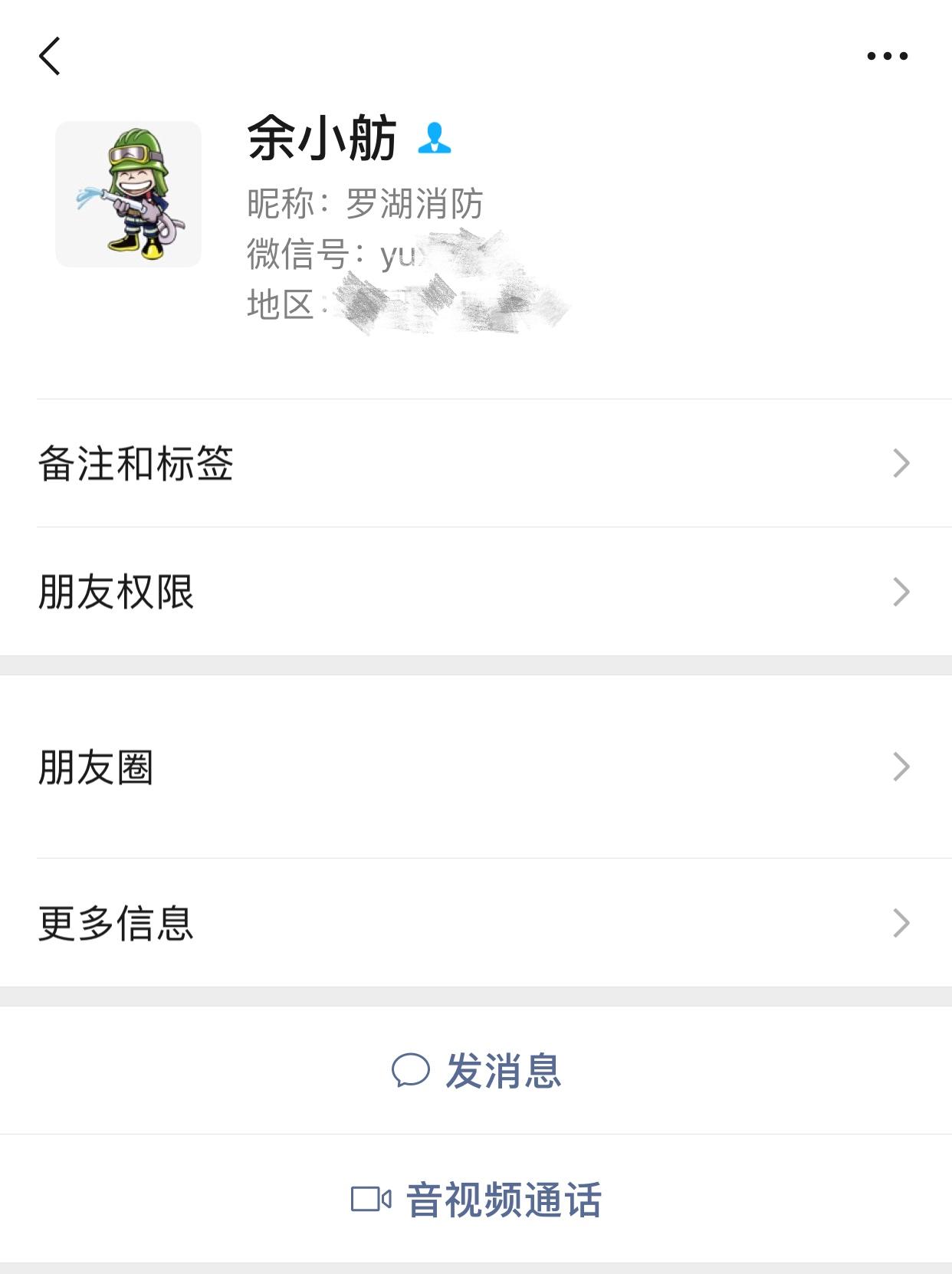Tap 发消息 to send a message
Image resolution: width=952 pixels, height=1274 pixels.
(476, 1071)
